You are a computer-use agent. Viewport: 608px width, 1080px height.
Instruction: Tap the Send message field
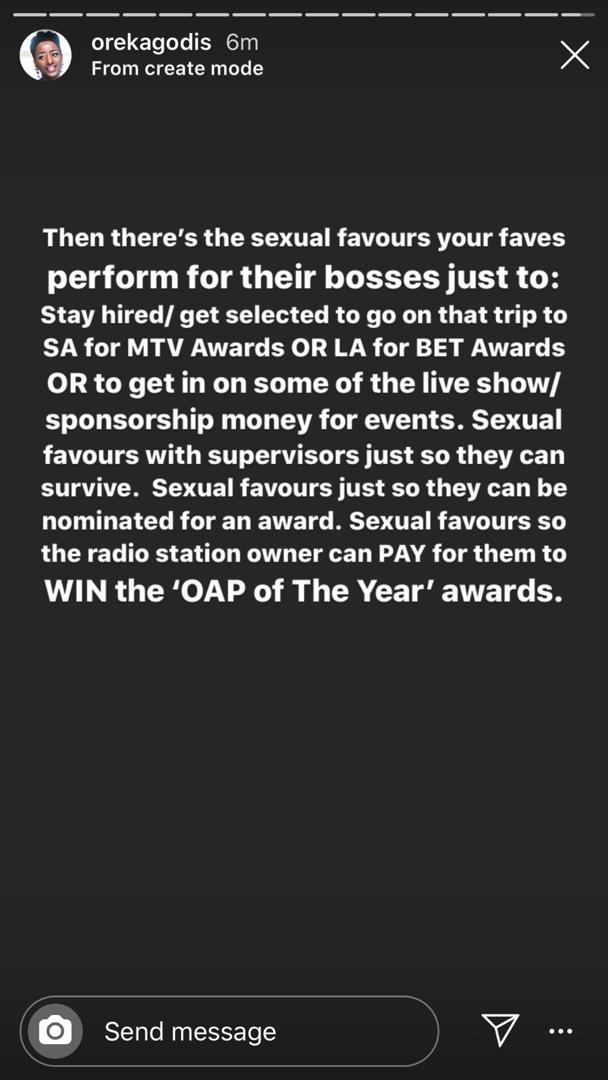pos(229,1031)
